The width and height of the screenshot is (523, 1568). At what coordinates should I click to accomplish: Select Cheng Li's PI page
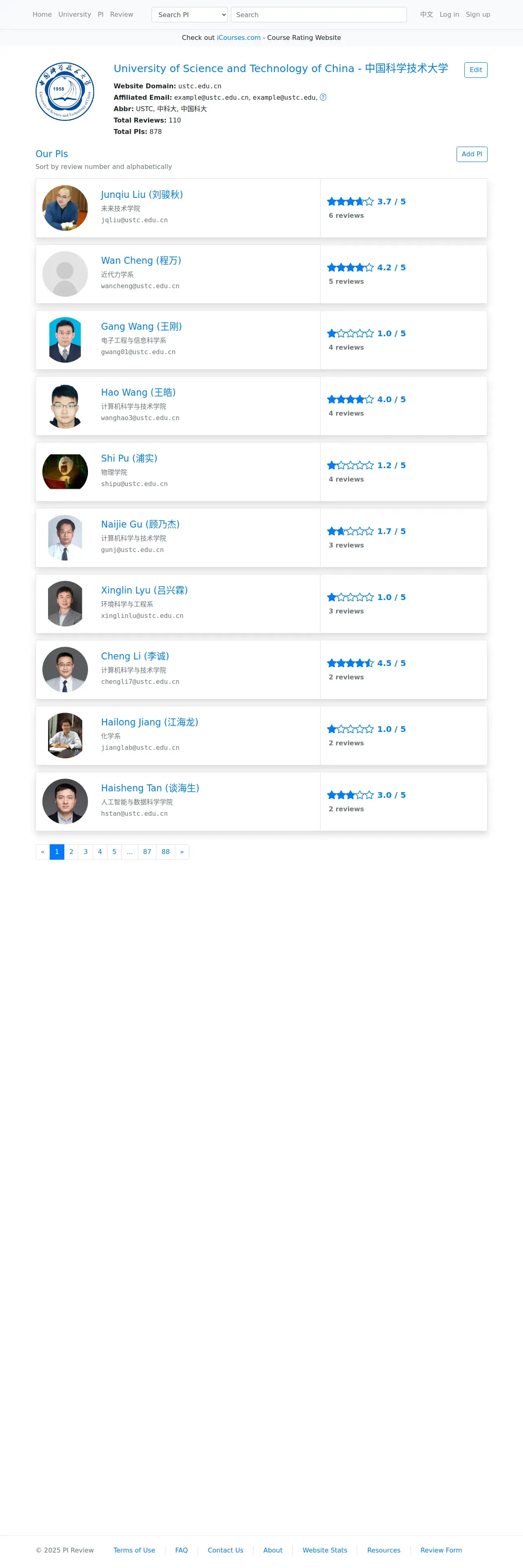(x=135, y=656)
